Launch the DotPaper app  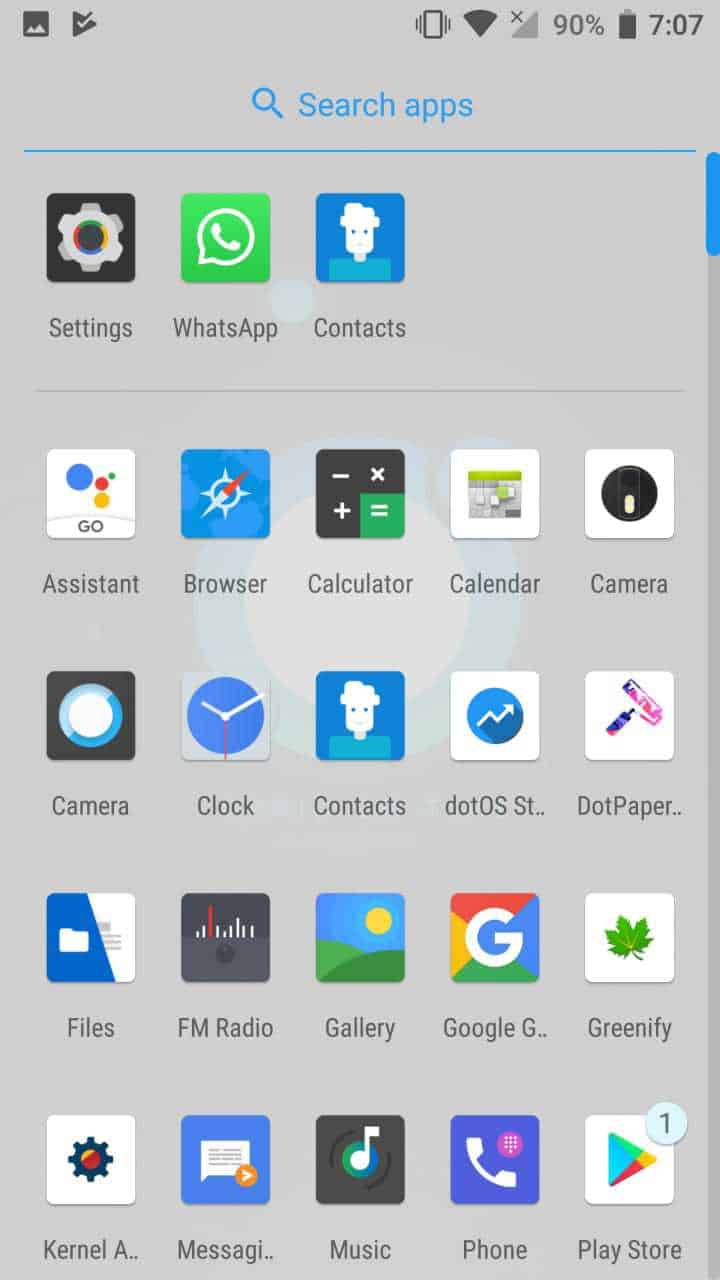(x=629, y=716)
